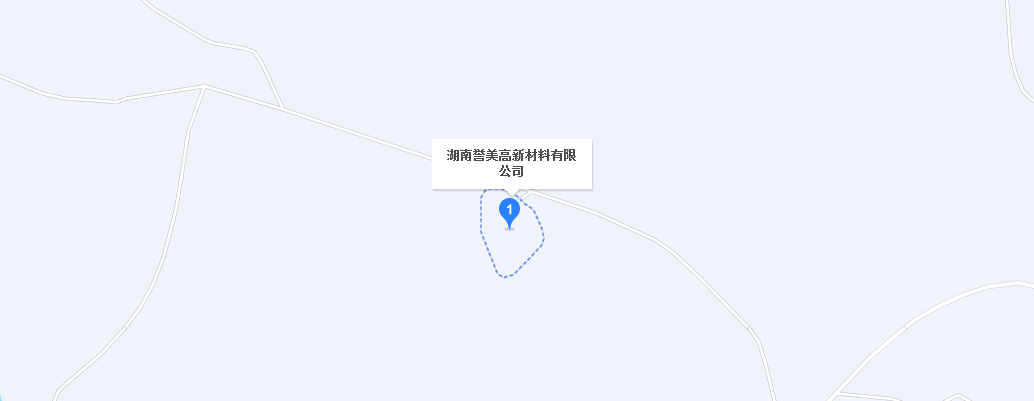Tap the blue location marker numbered 1
The height and width of the screenshot is (401, 1034).
point(509,211)
